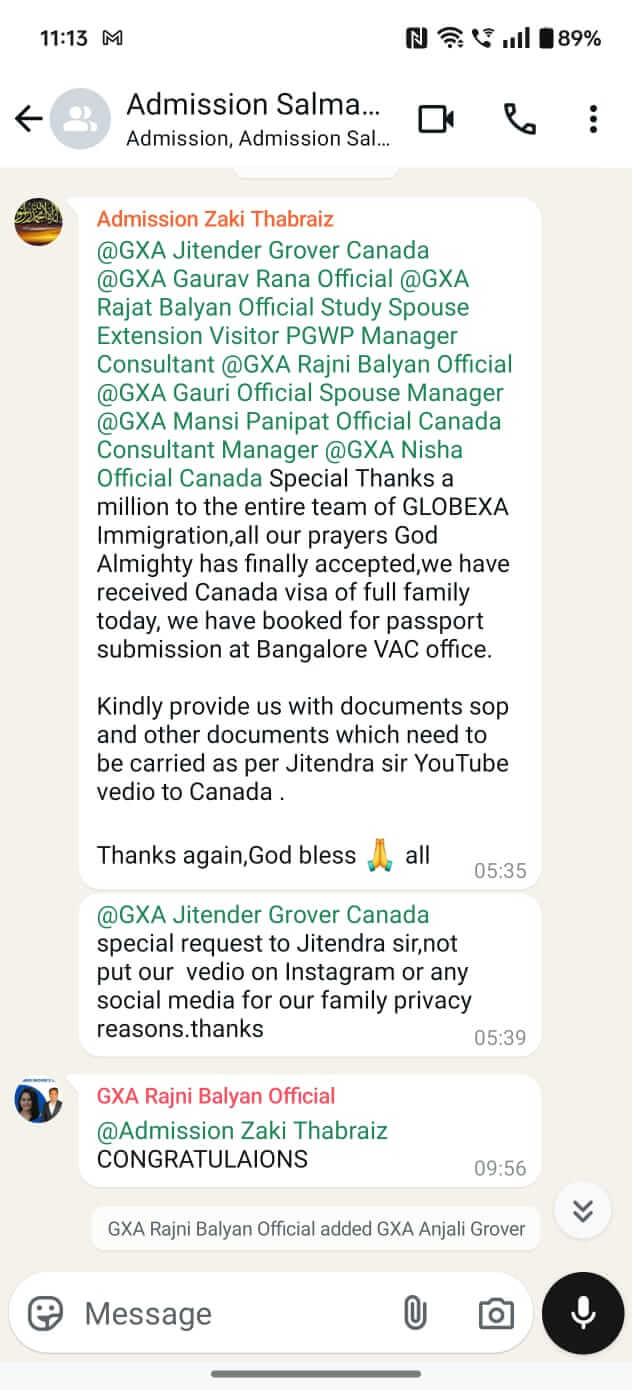Focus the Message text field
This screenshot has height=1390, width=632.
pyautogui.click(x=230, y=1313)
